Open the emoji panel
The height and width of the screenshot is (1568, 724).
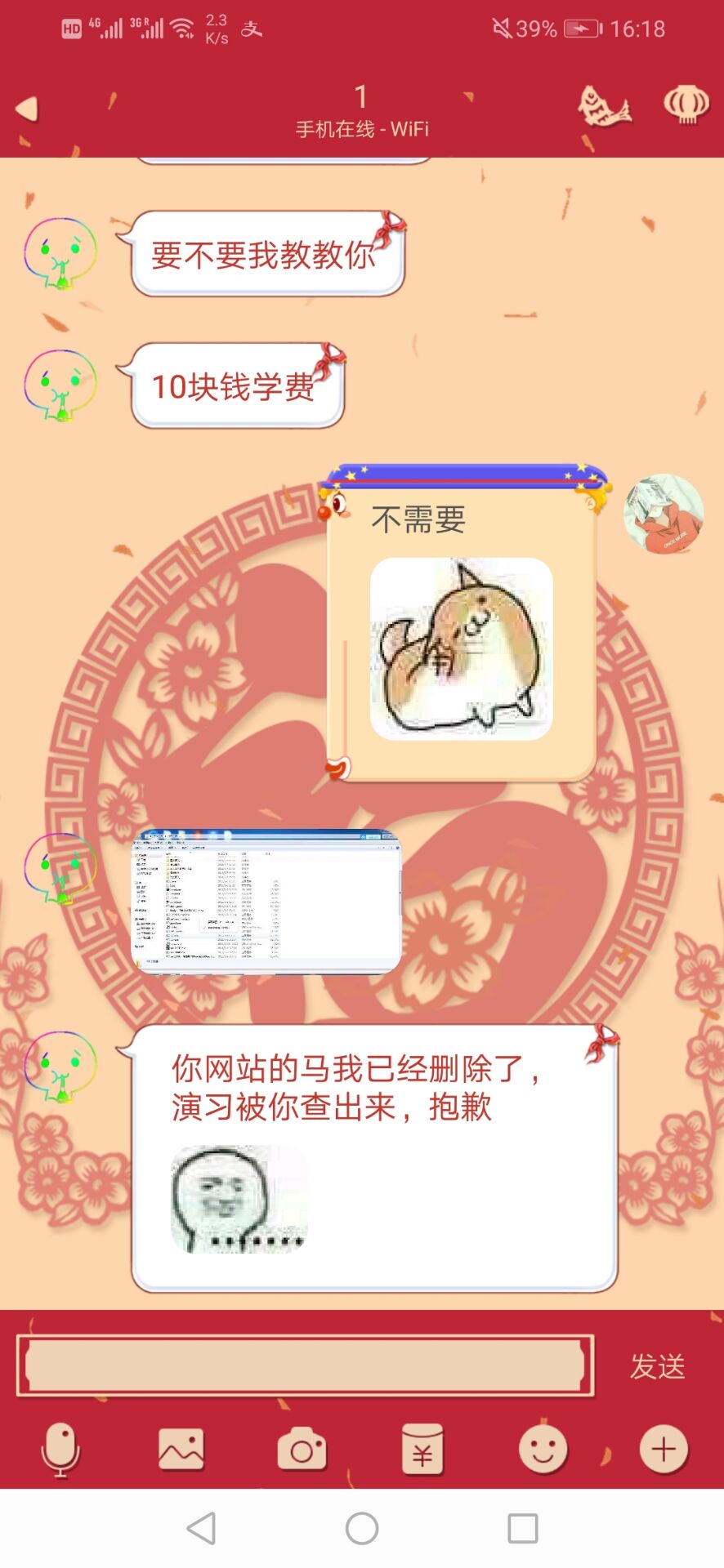click(x=543, y=1450)
